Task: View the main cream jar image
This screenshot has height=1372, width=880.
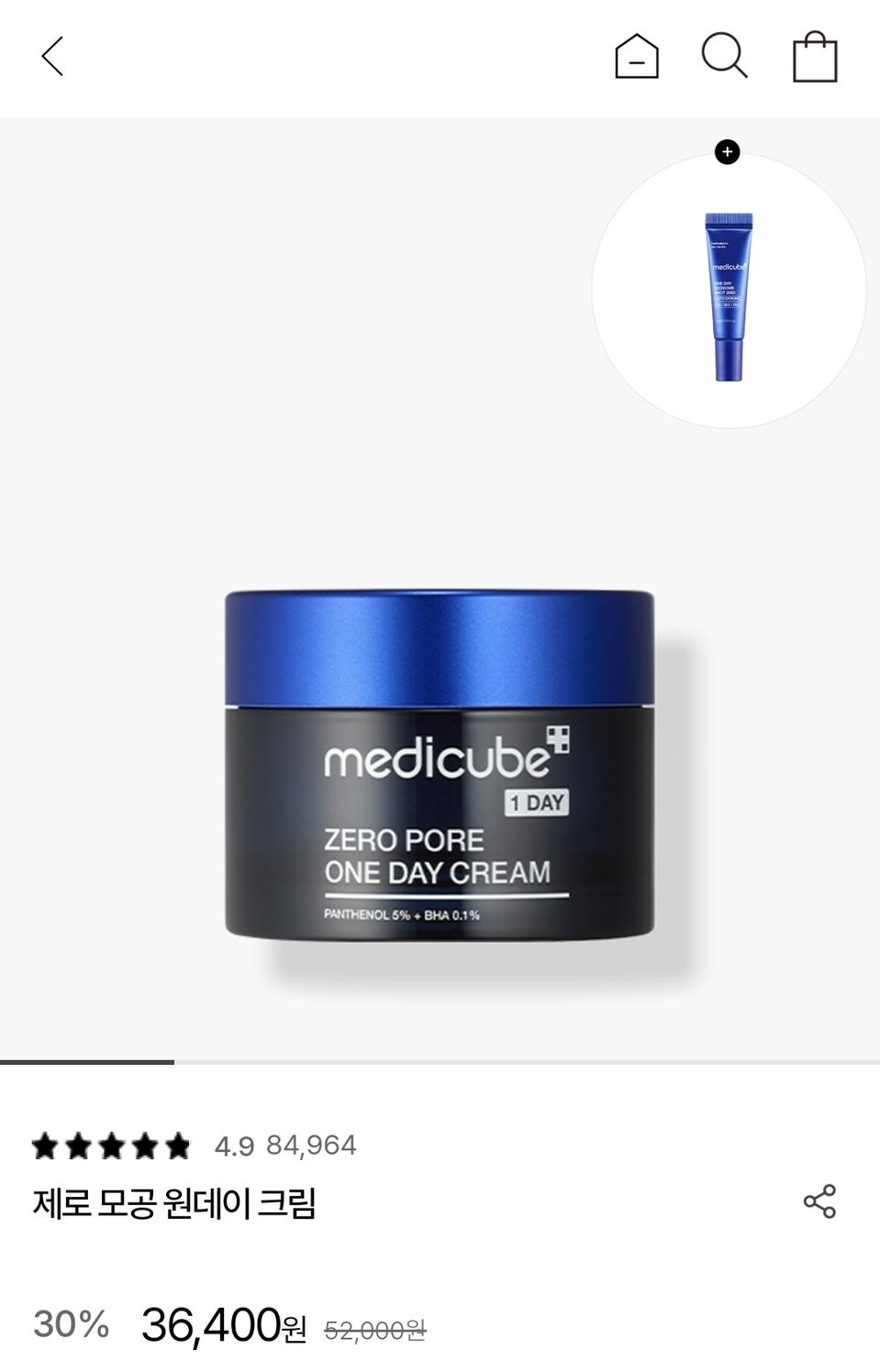Action: click(x=440, y=766)
